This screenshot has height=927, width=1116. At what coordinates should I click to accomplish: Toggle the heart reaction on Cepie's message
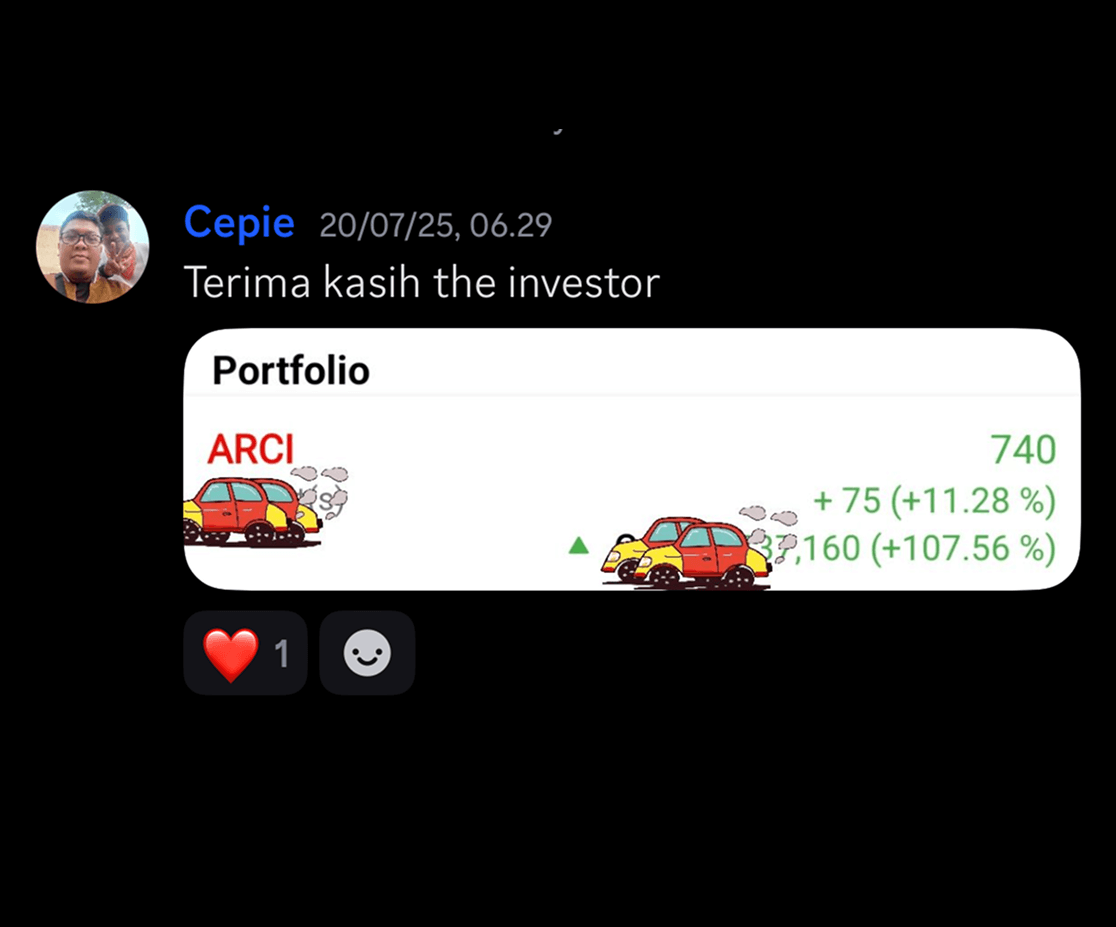point(245,654)
